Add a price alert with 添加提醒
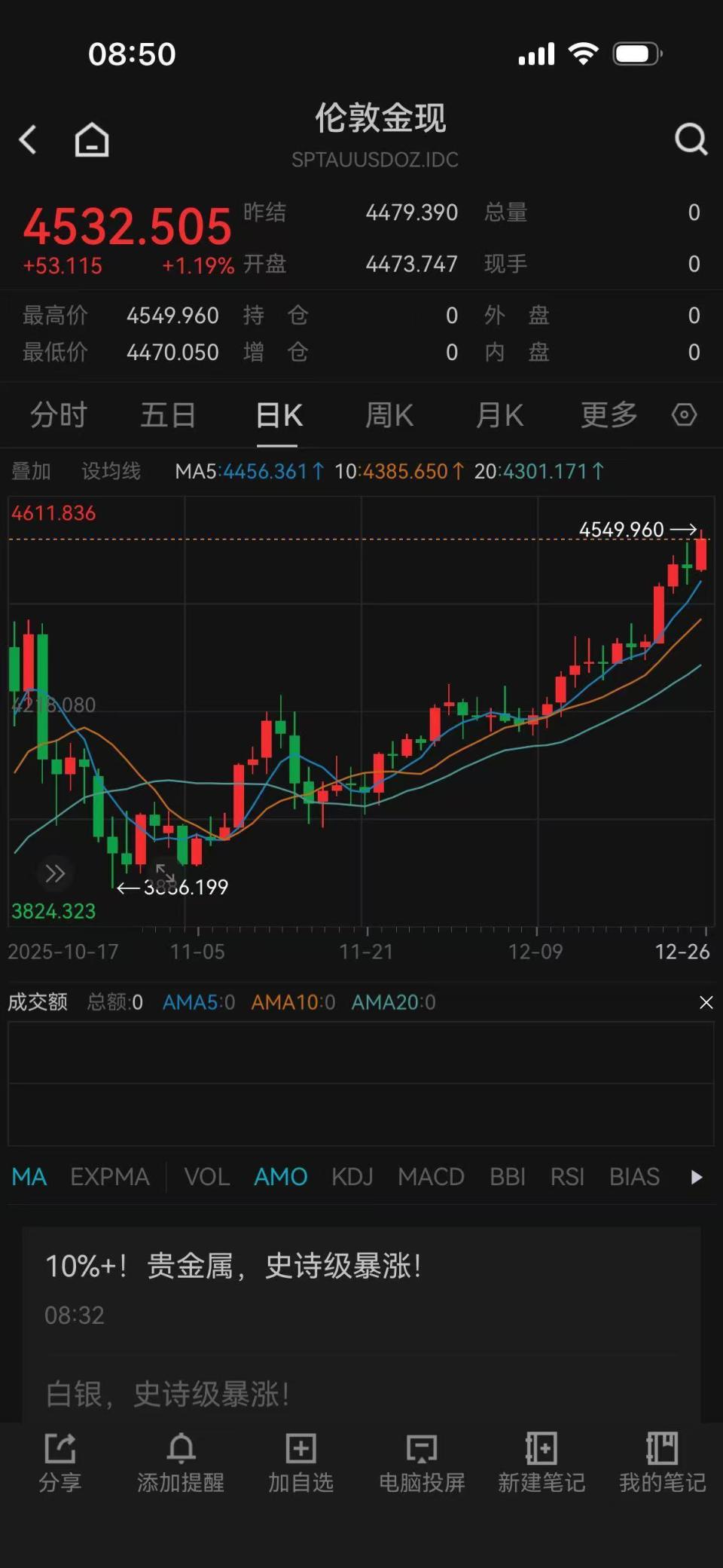The width and height of the screenshot is (723, 1568). [x=181, y=1463]
